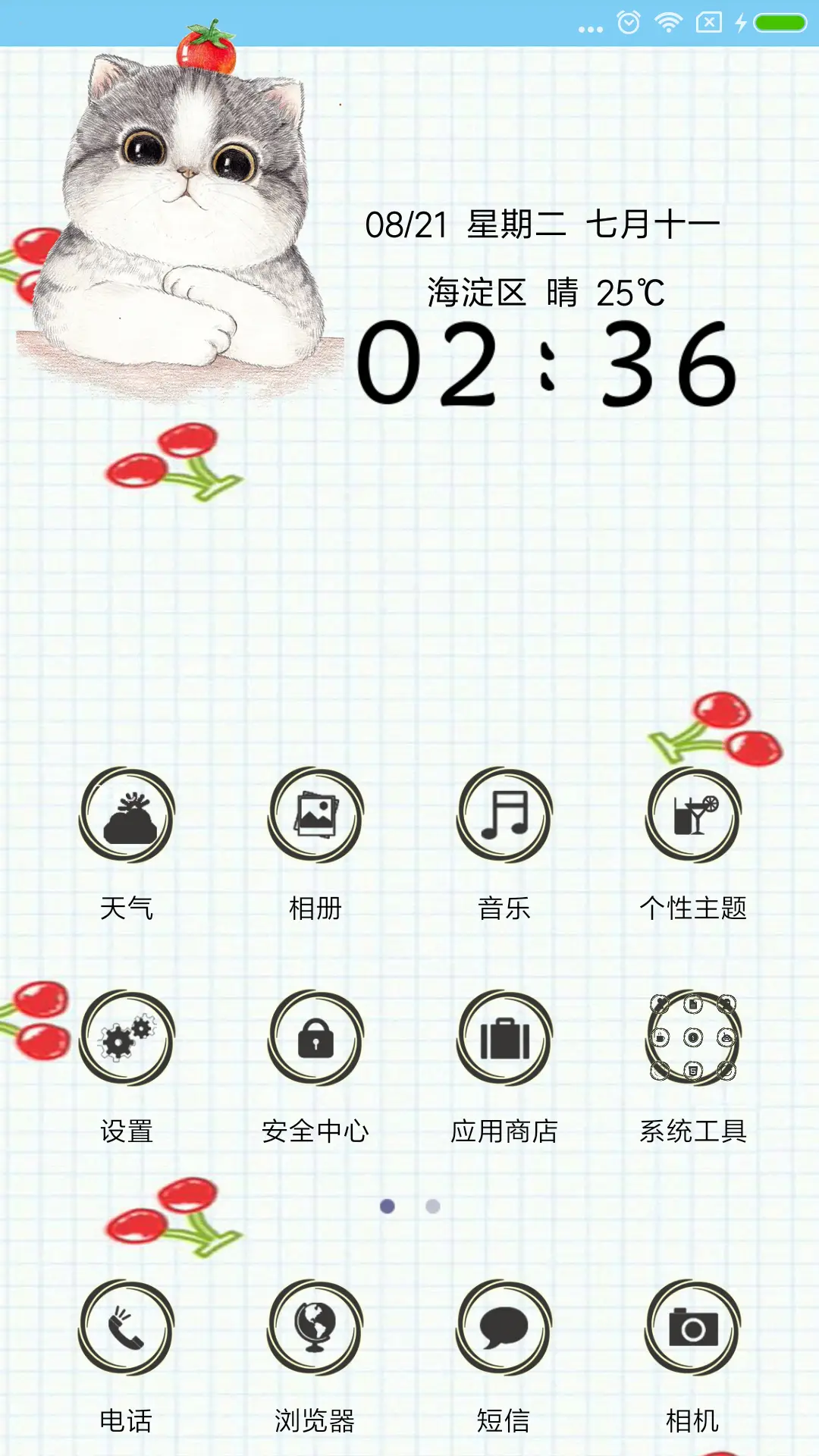The image size is (819, 1456).
Task: Tap the 08/21 星期二 date display
Action: (x=543, y=224)
